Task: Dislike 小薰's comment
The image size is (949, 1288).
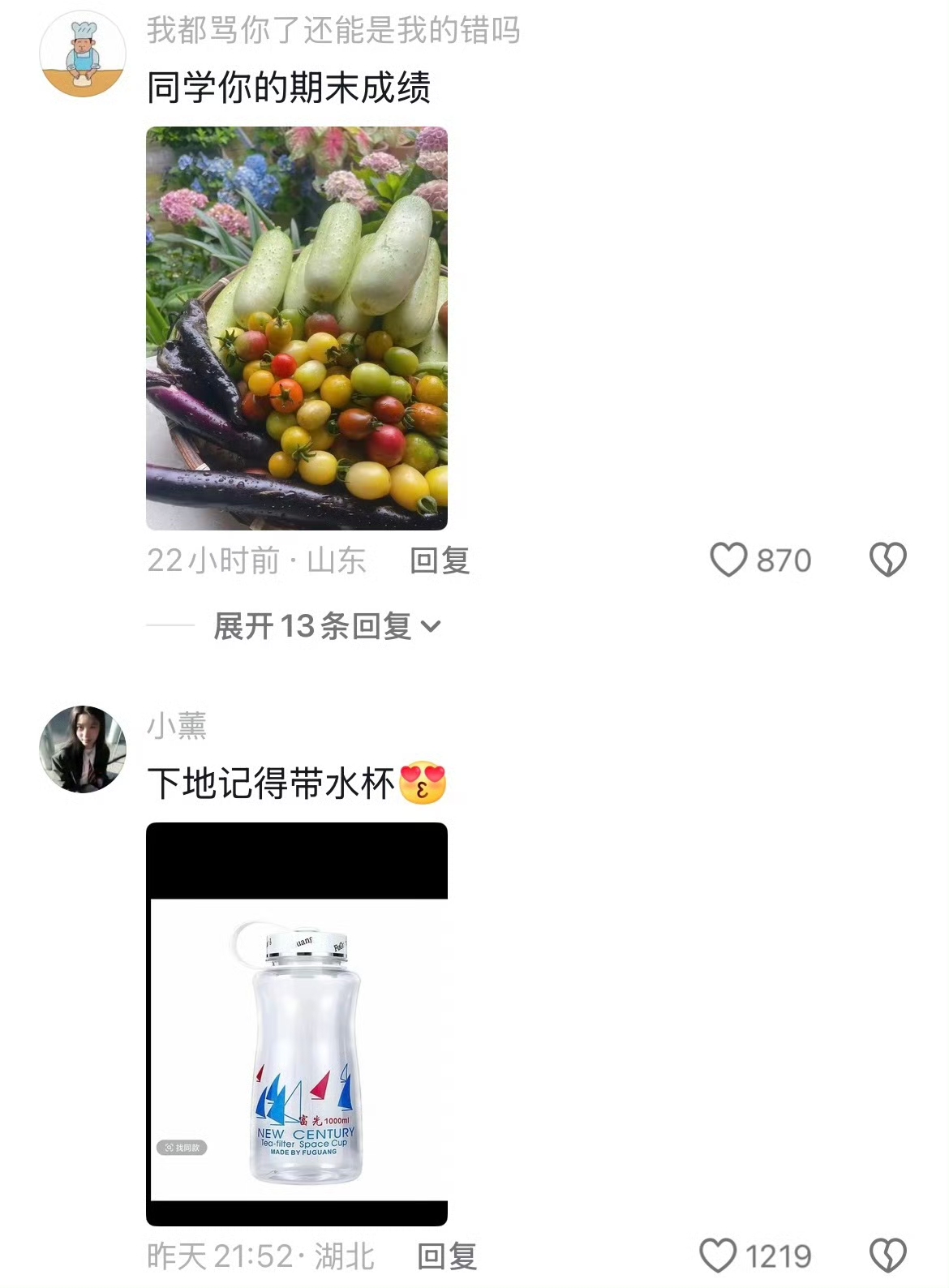Action: click(x=887, y=1256)
